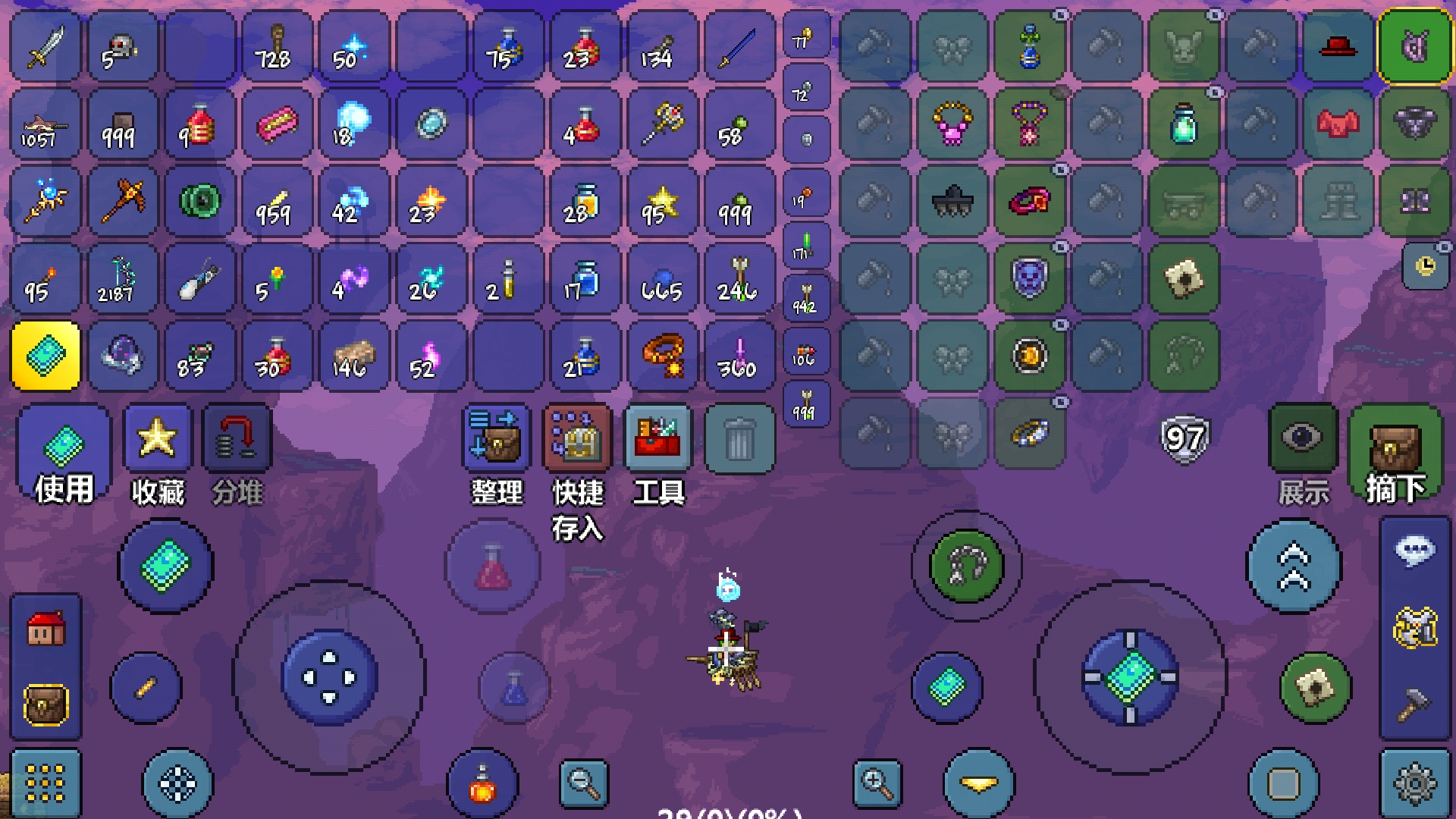Tap the trash can slot
The height and width of the screenshot is (819, 1456).
click(x=739, y=439)
